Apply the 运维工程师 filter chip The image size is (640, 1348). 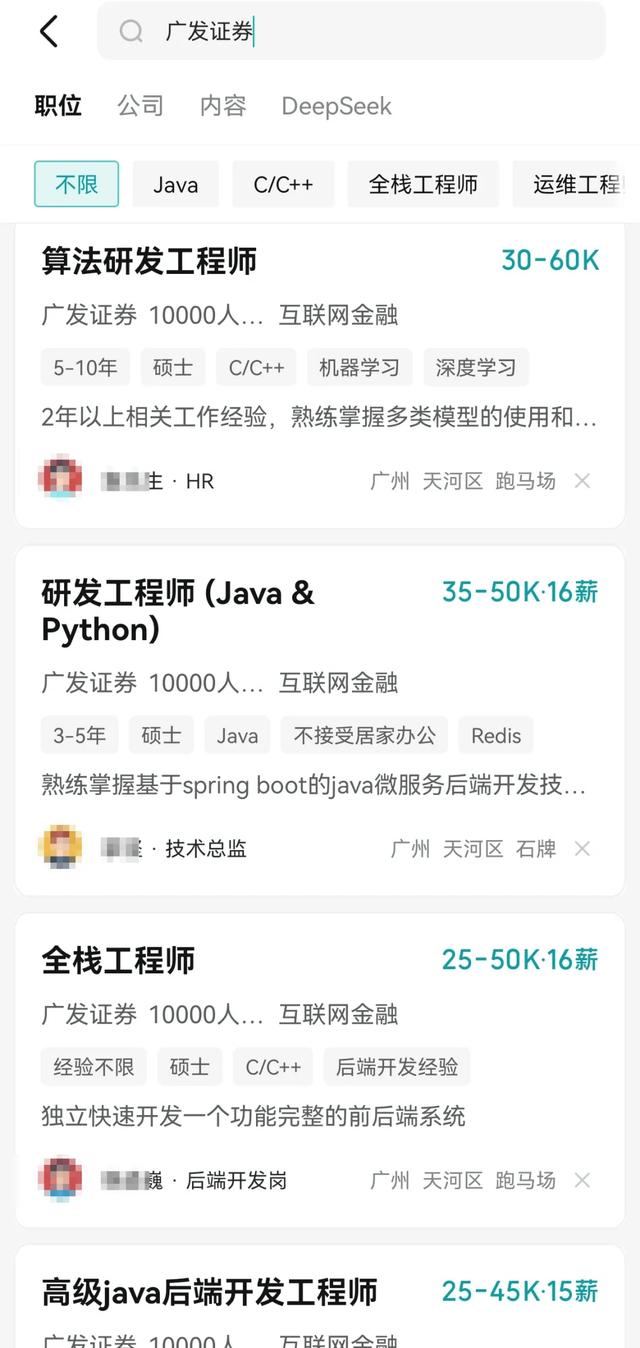(x=577, y=184)
